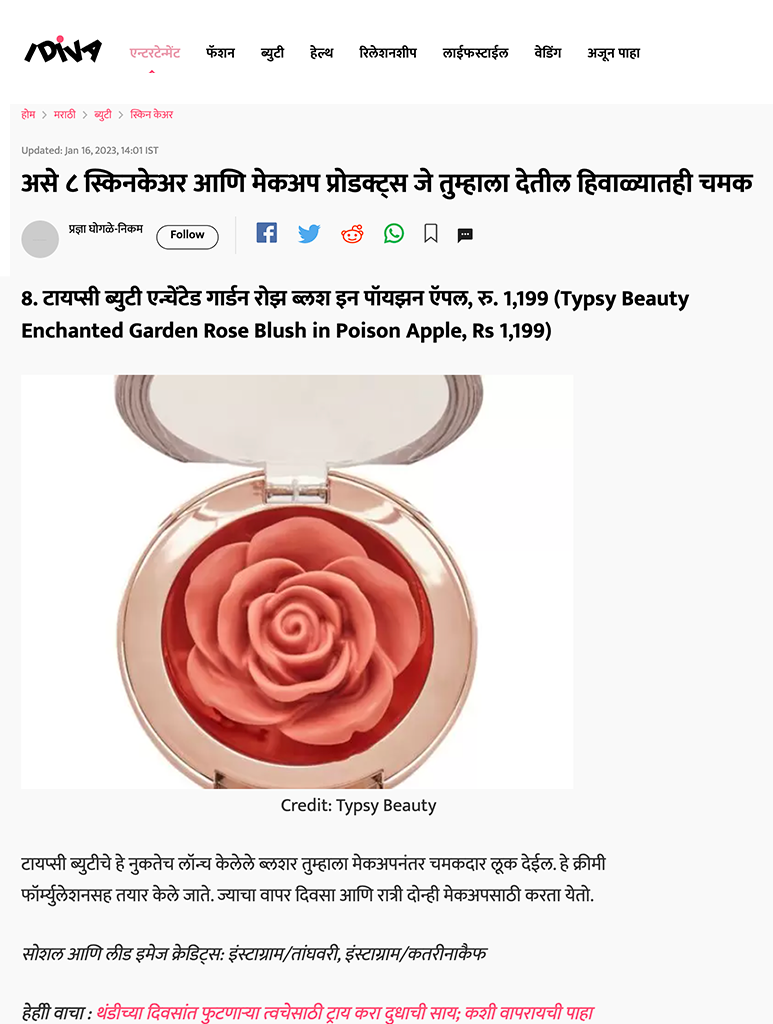This screenshot has width=773, height=1024.
Task: Expand the अजून पाहा menu
Action: point(613,53)
